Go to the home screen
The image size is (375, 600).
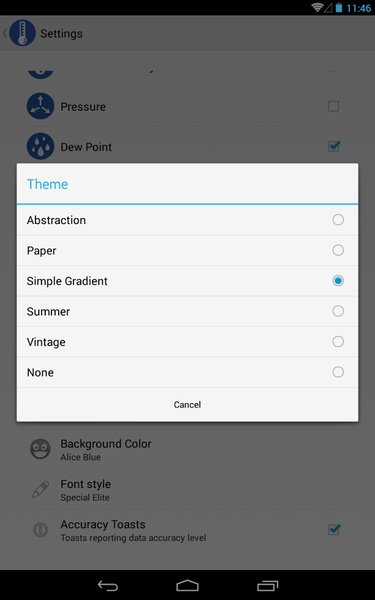pos(187,585)
